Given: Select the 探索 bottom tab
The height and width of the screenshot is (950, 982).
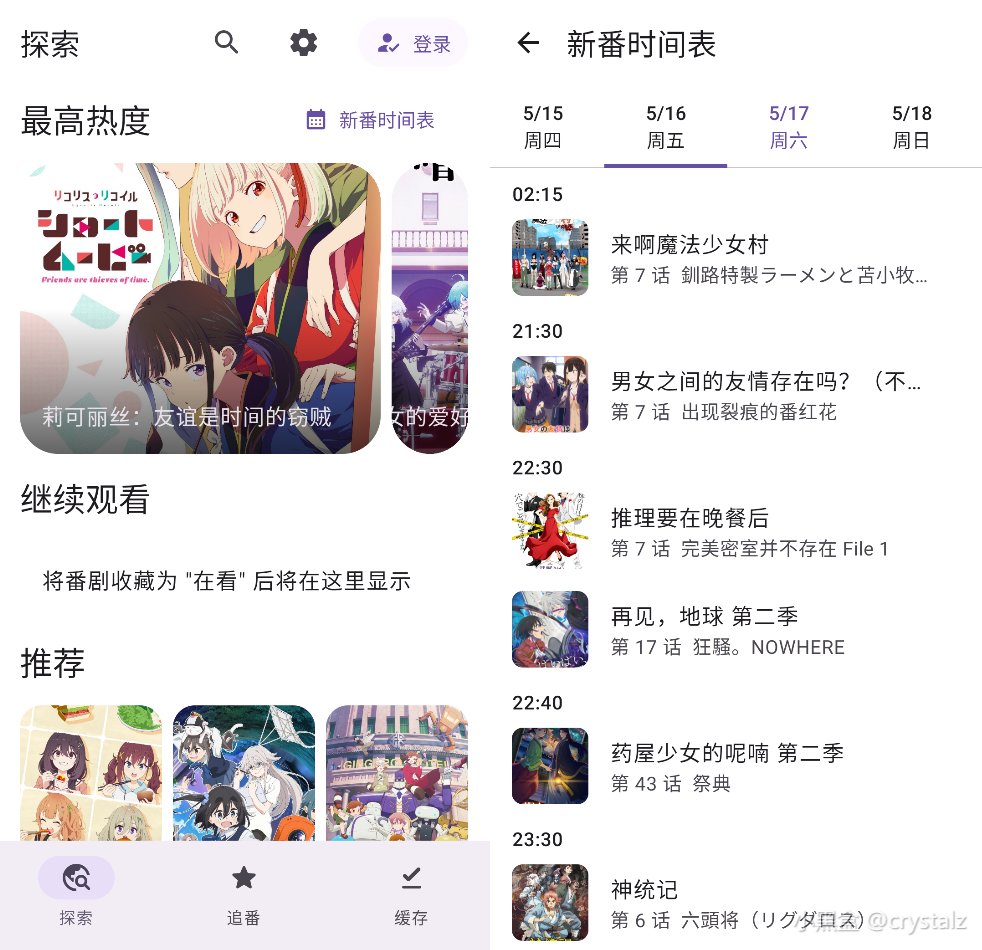Looking at the screenshot, I should [x=76, y=895].
